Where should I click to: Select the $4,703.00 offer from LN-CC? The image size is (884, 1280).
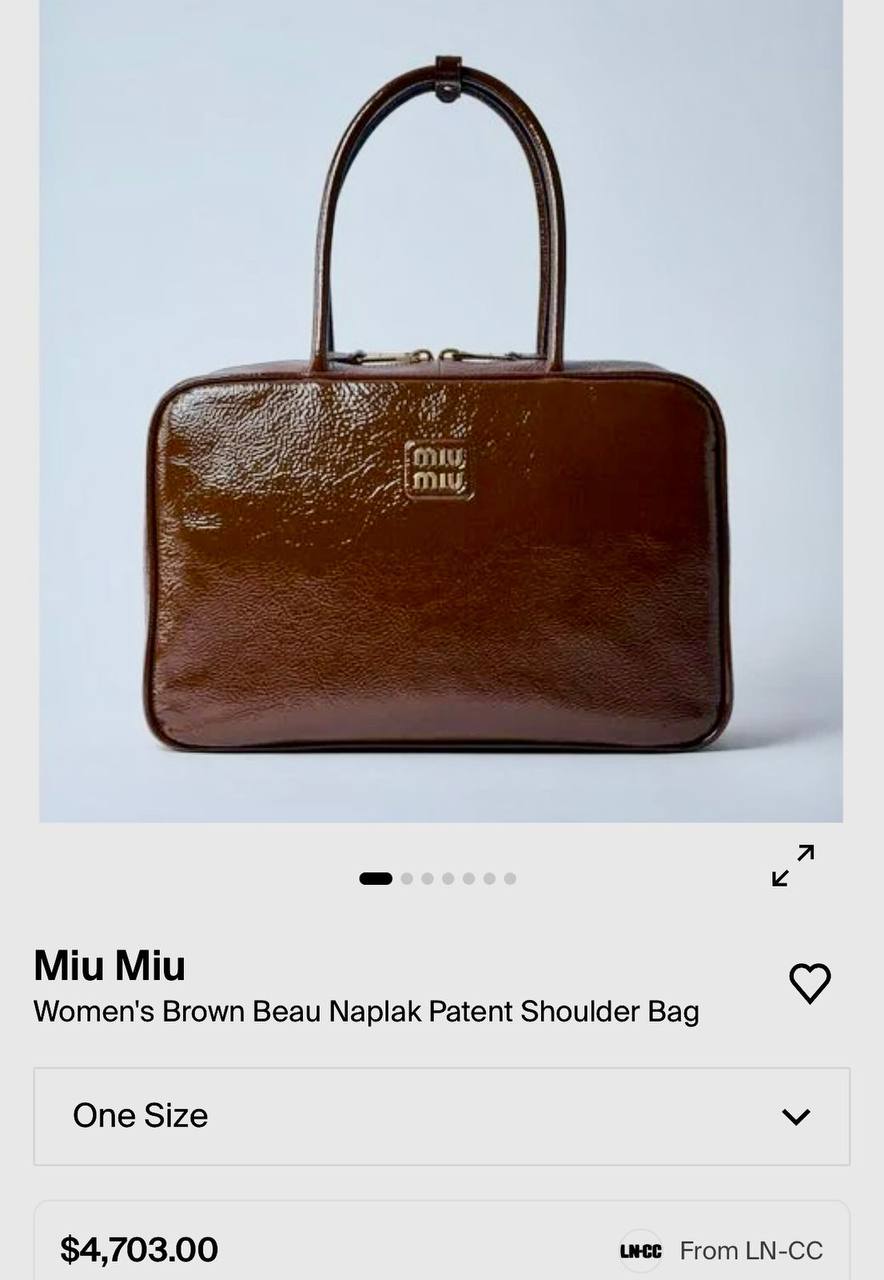[x=441, y=1249]
